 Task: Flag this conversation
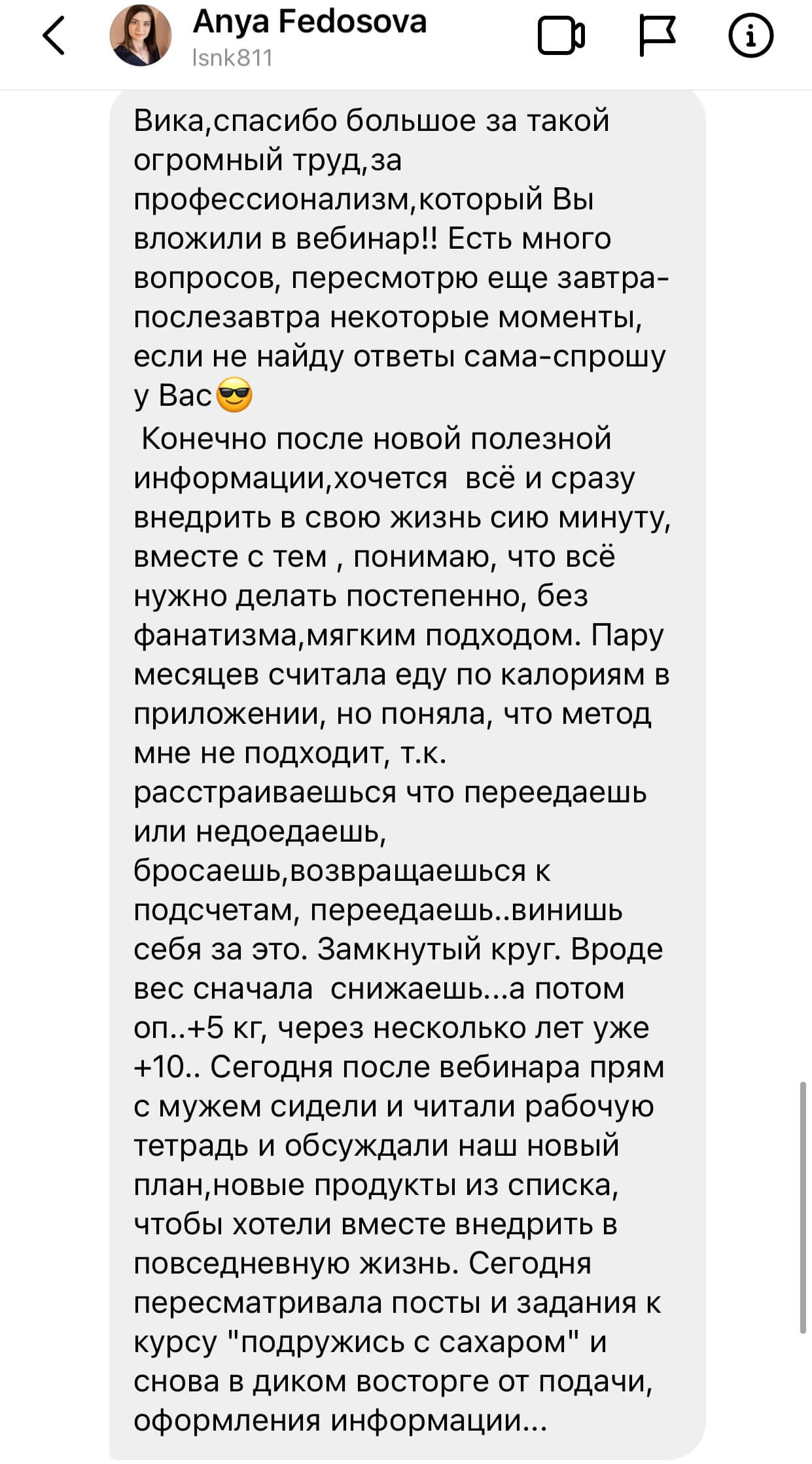click(x=656, y=36)
